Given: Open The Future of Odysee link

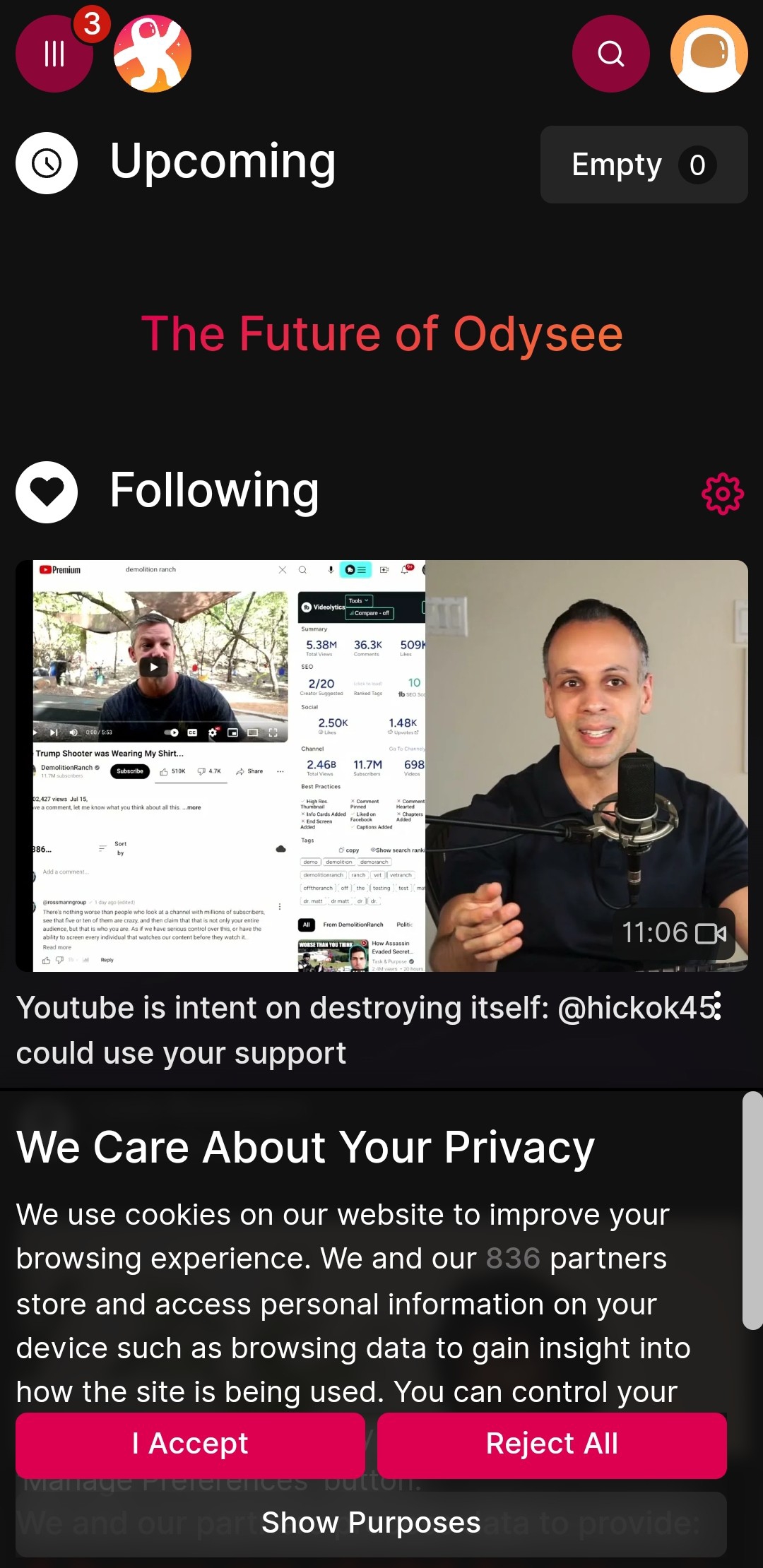Looking at the screenshot, I should click(x=381, y=333).
